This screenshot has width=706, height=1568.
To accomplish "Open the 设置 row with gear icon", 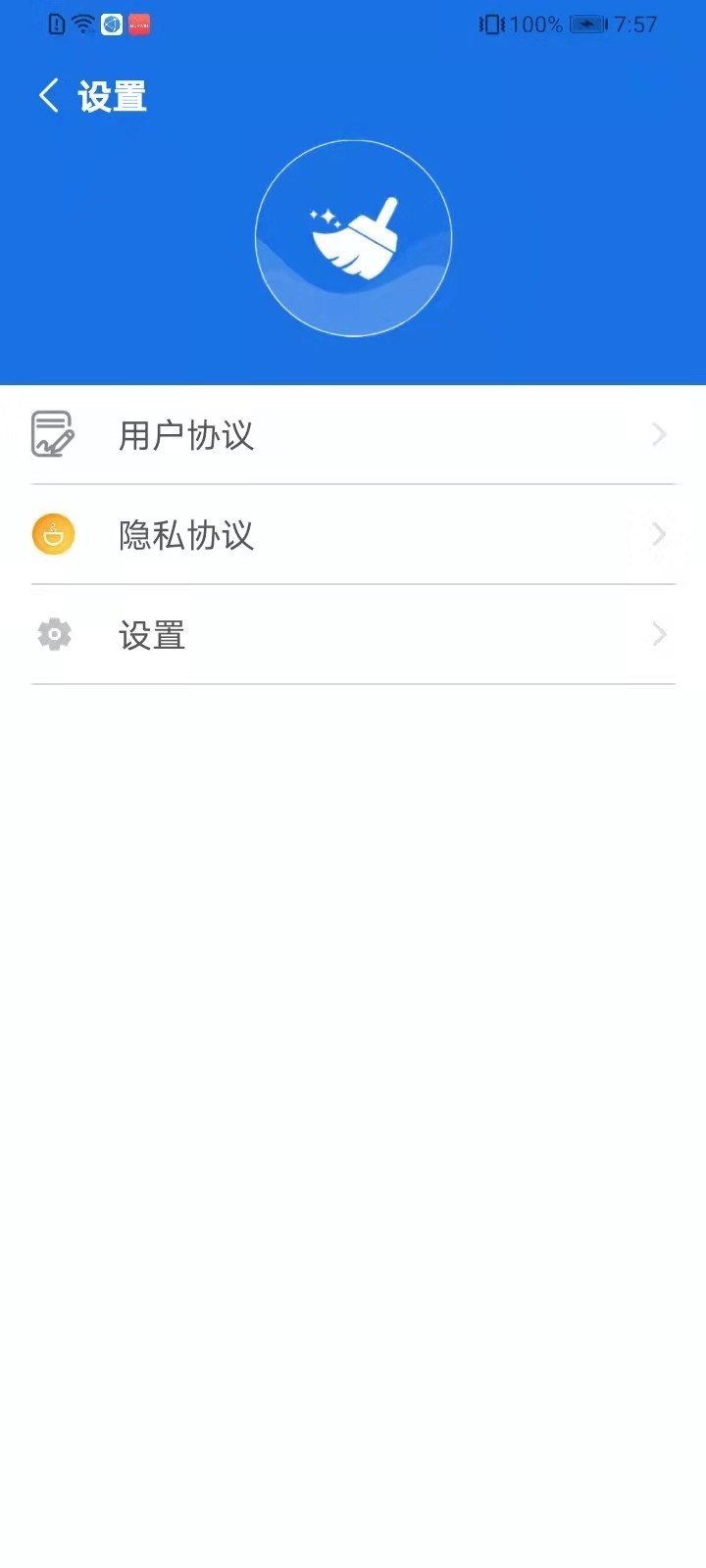I will coord(353,635).
